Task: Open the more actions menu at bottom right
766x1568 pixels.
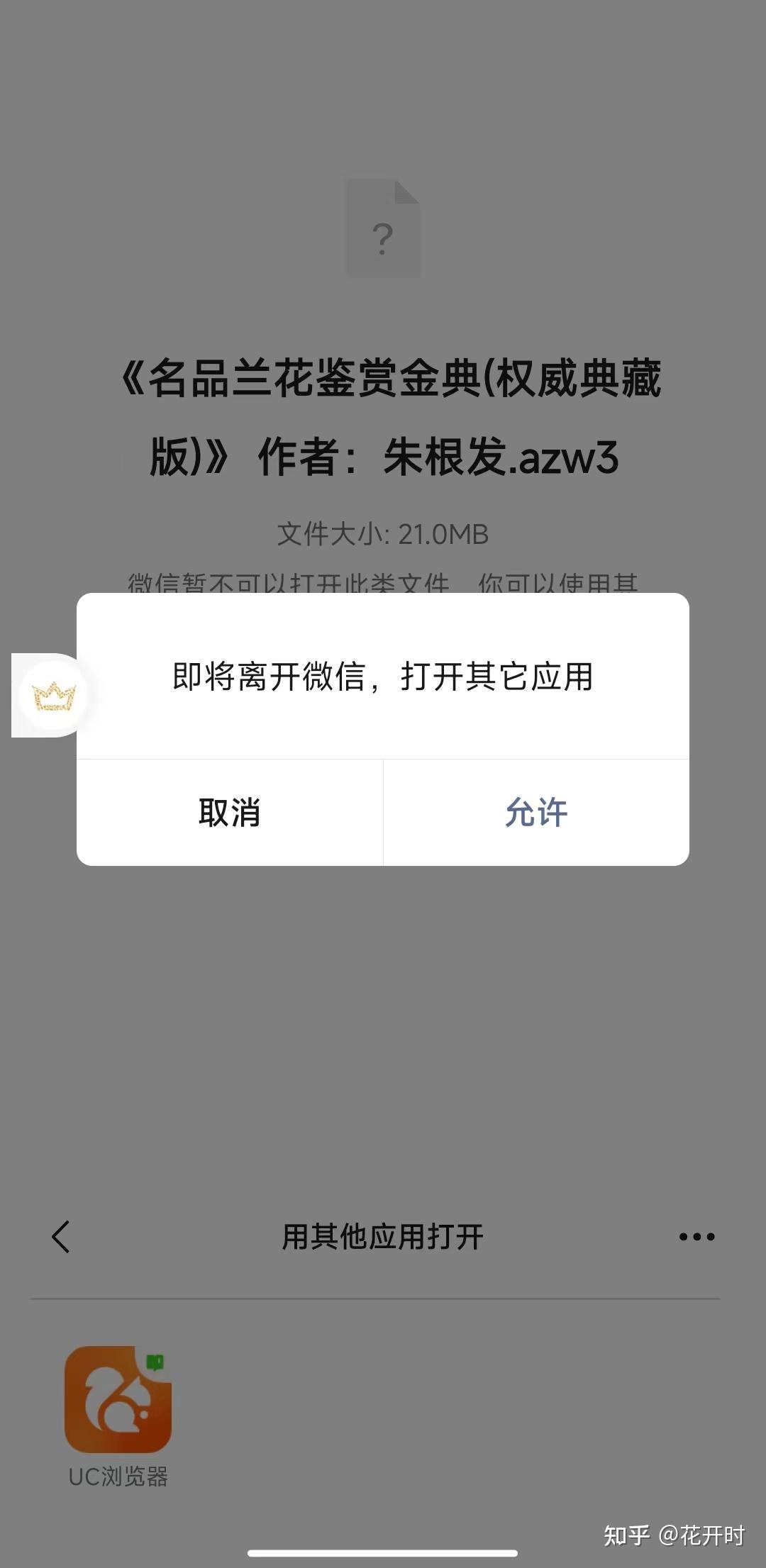Action: pos(698,1235)
